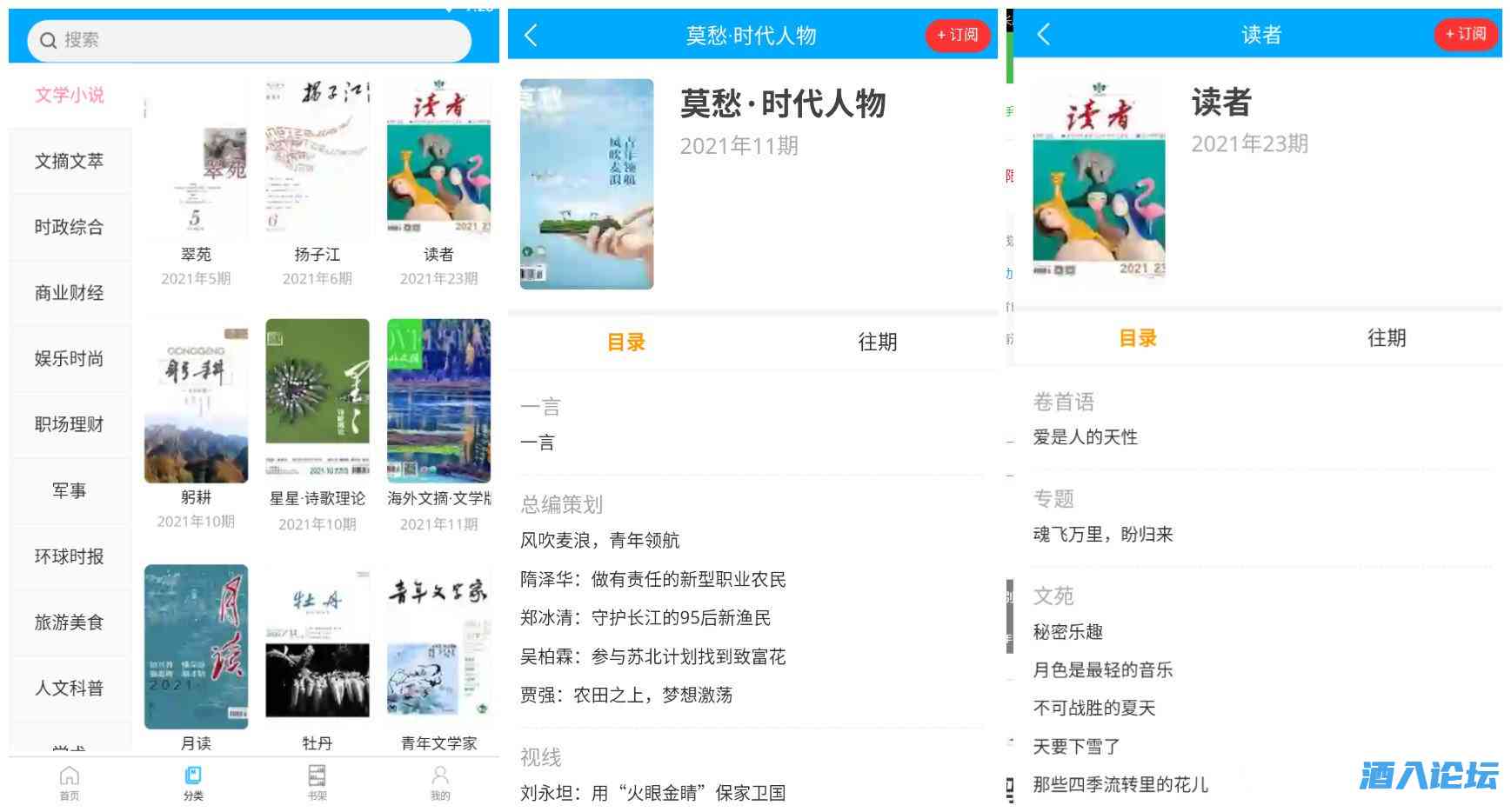Go to the 首页 tab
1511x812 pixels.
click(x=69, y=782)
